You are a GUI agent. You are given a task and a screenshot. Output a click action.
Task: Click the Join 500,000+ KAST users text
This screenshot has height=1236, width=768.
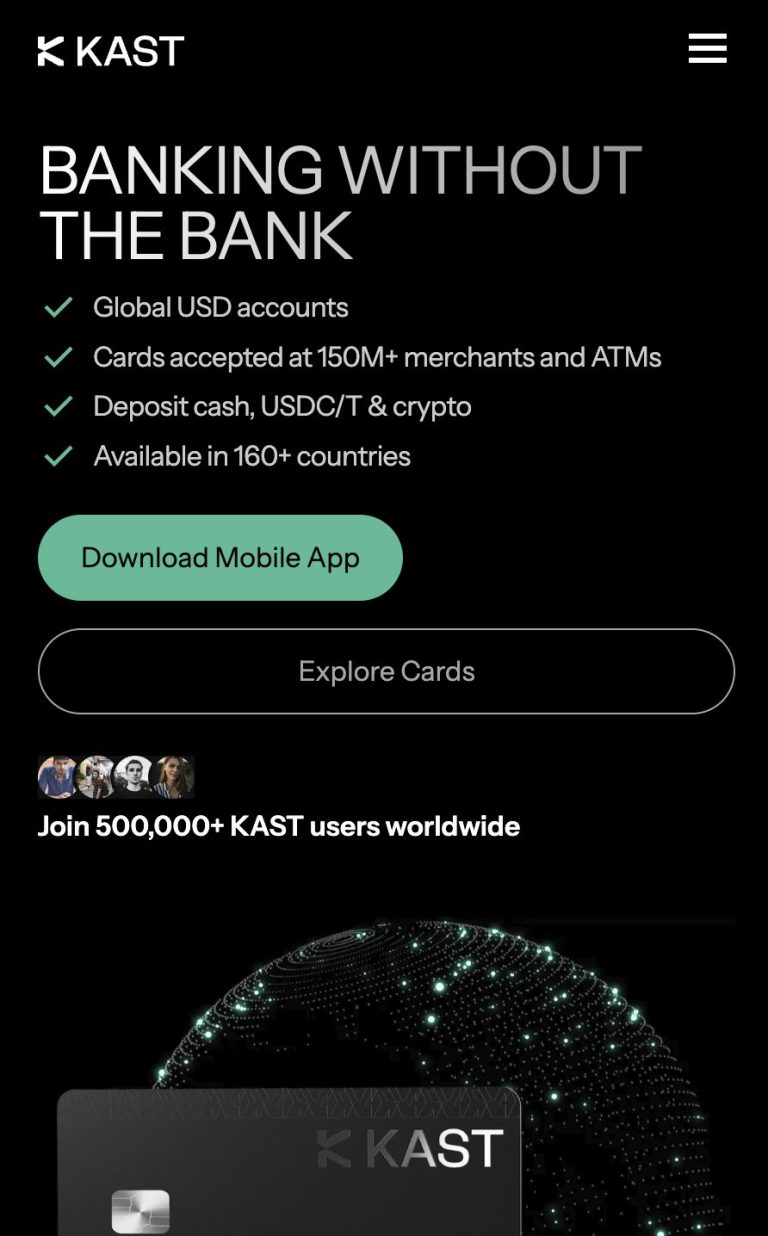click(x=278, y=826)
